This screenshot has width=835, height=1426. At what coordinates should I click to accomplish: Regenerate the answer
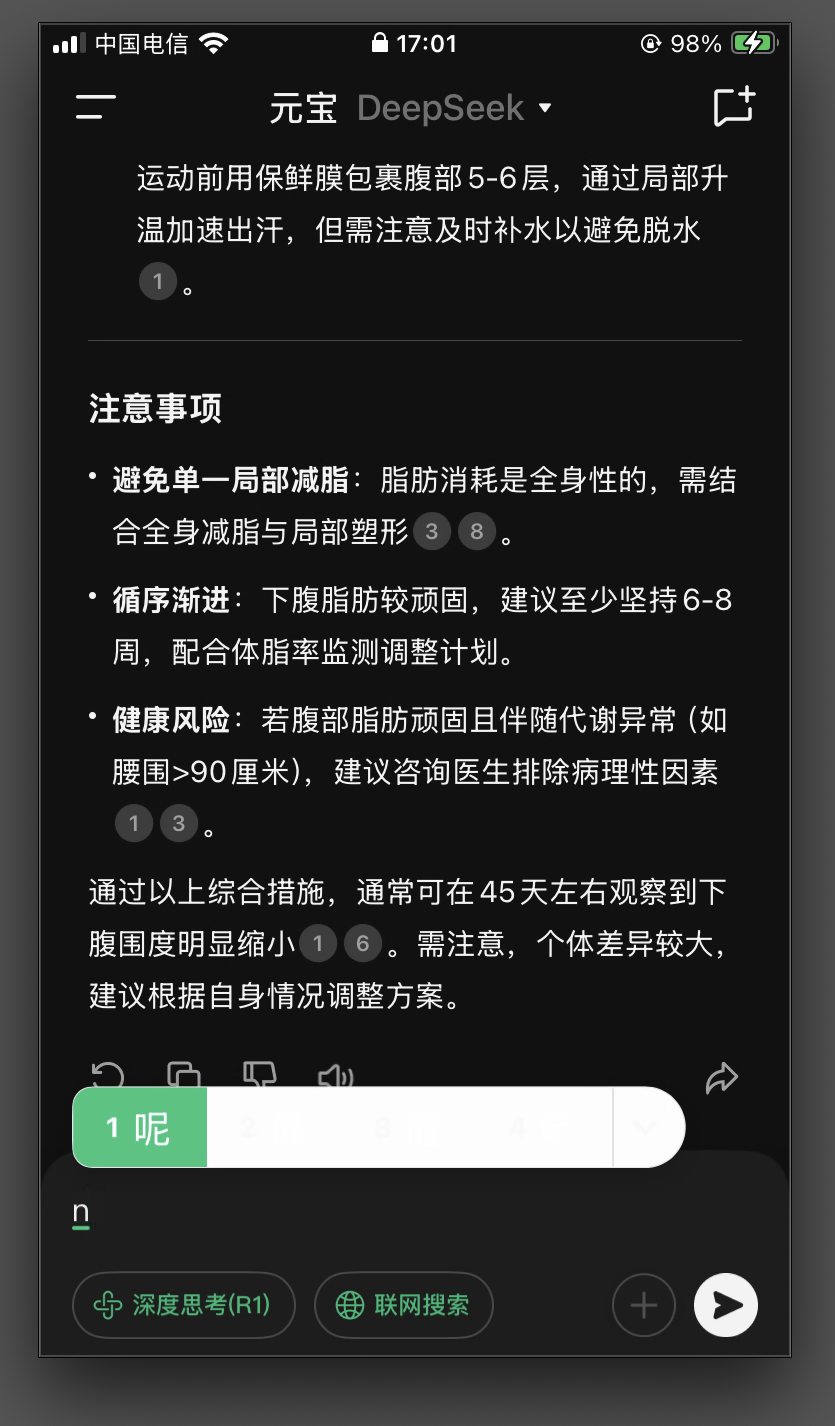click(x=108, y=1076)
